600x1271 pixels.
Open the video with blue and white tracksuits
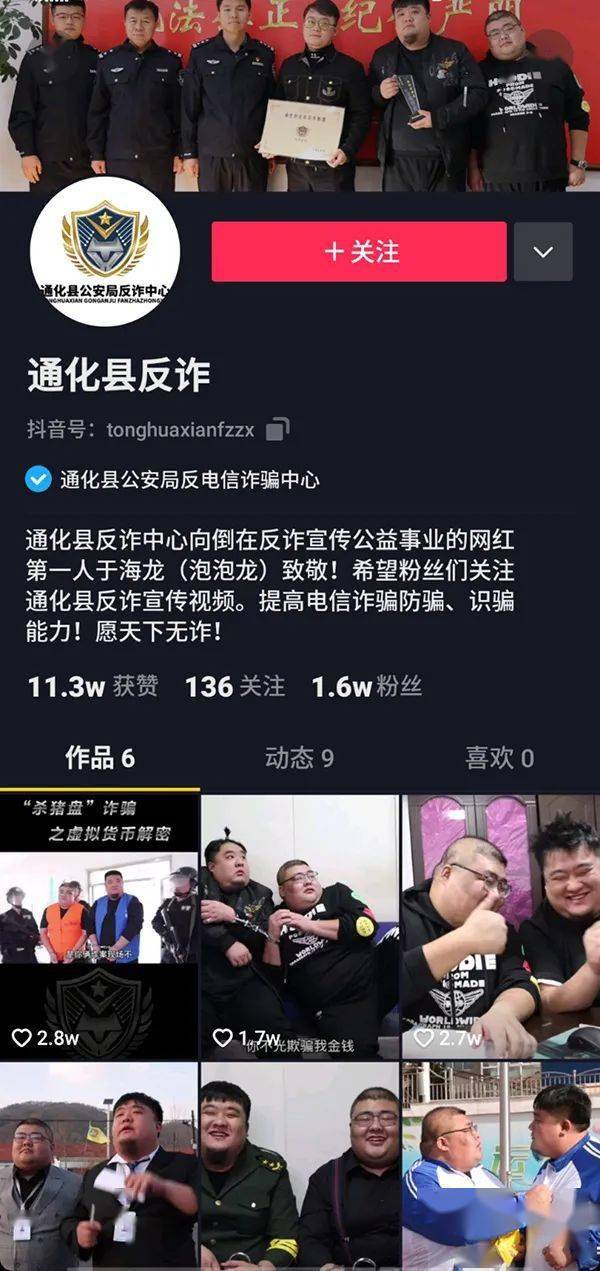point(500,1165)
